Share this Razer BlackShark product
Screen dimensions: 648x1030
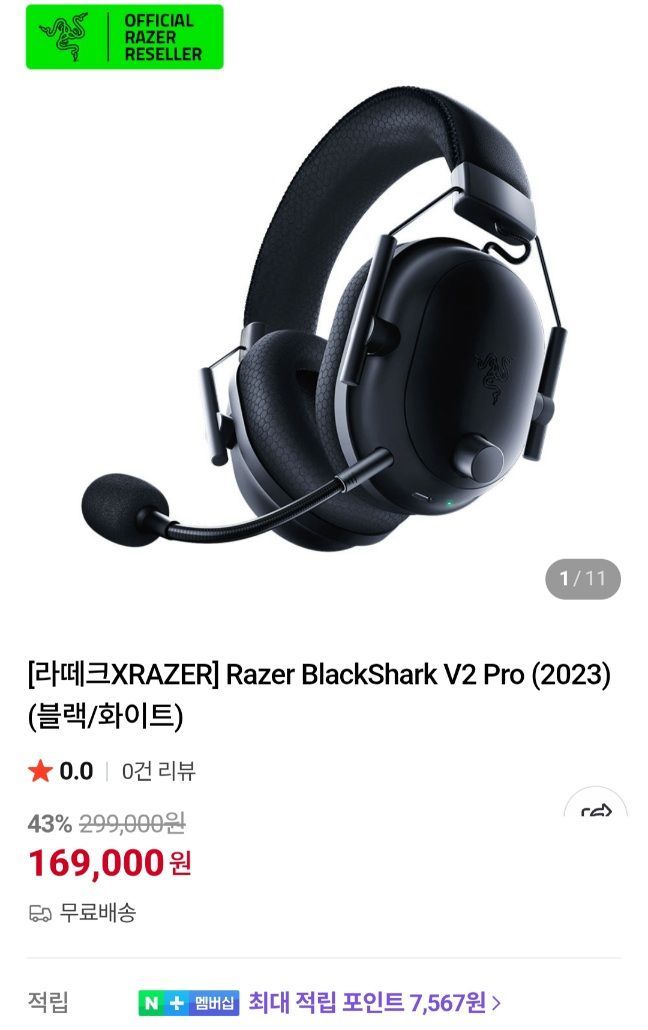tap(596, 811)
